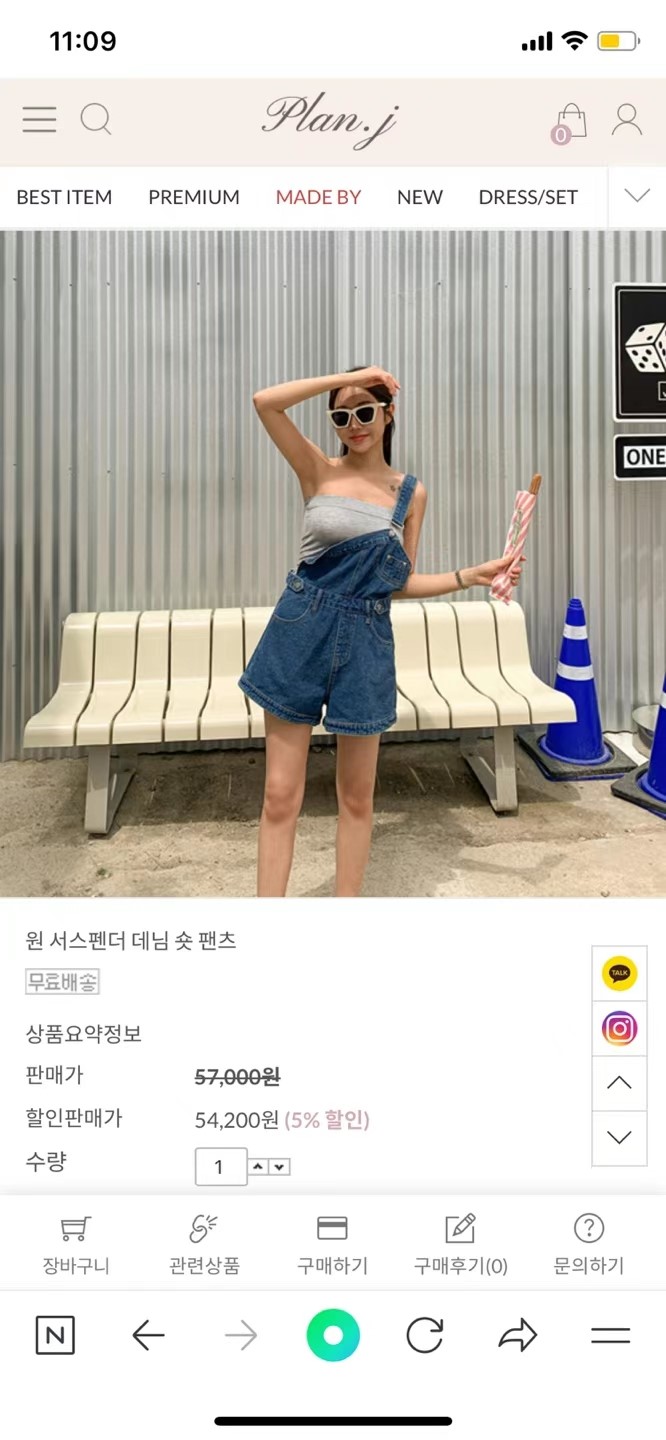
Task: Open 구매후기 reviews
Action: click(x=460, y=1246)
